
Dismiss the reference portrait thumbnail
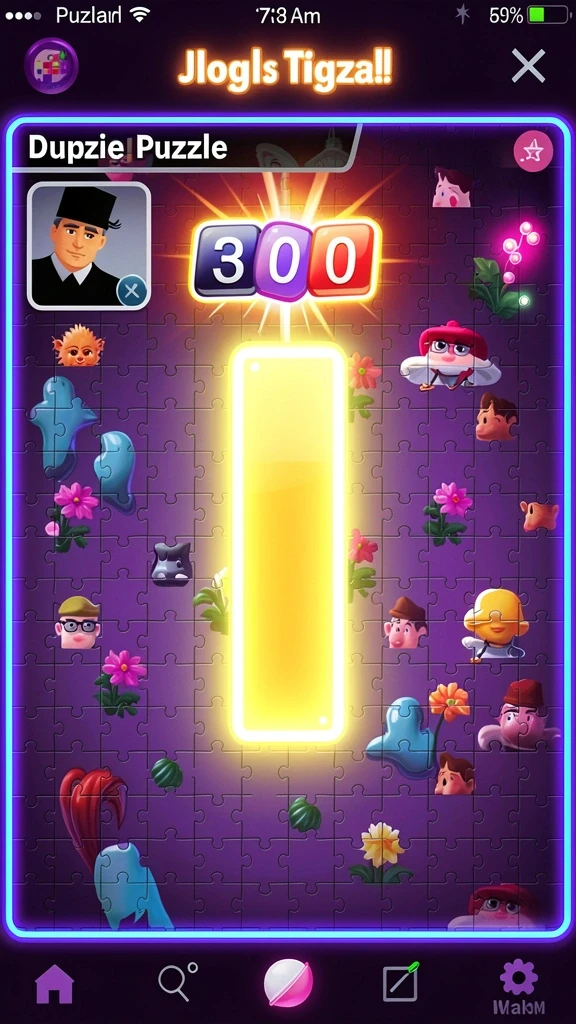point(132,291)
